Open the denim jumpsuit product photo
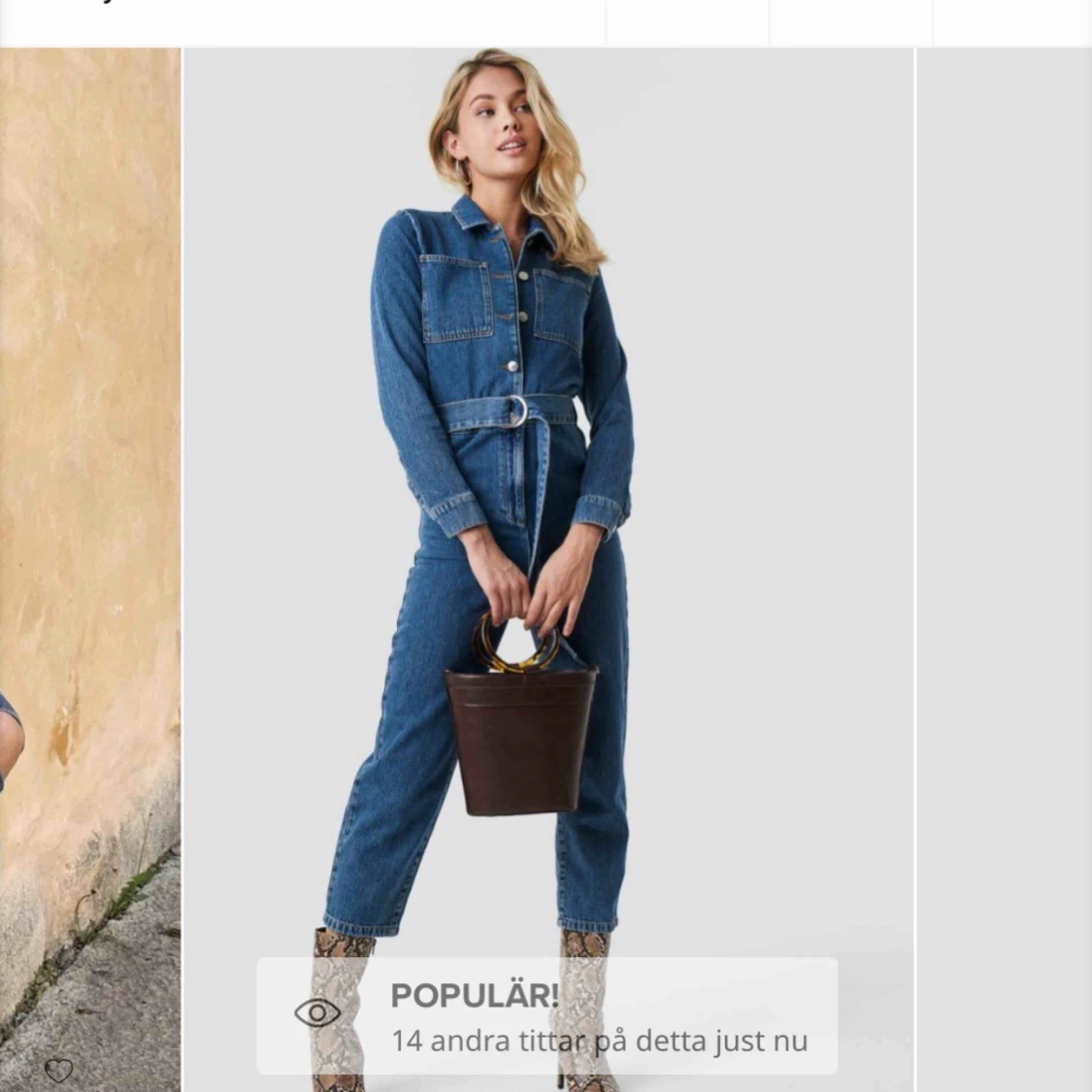 click(548, 570)
